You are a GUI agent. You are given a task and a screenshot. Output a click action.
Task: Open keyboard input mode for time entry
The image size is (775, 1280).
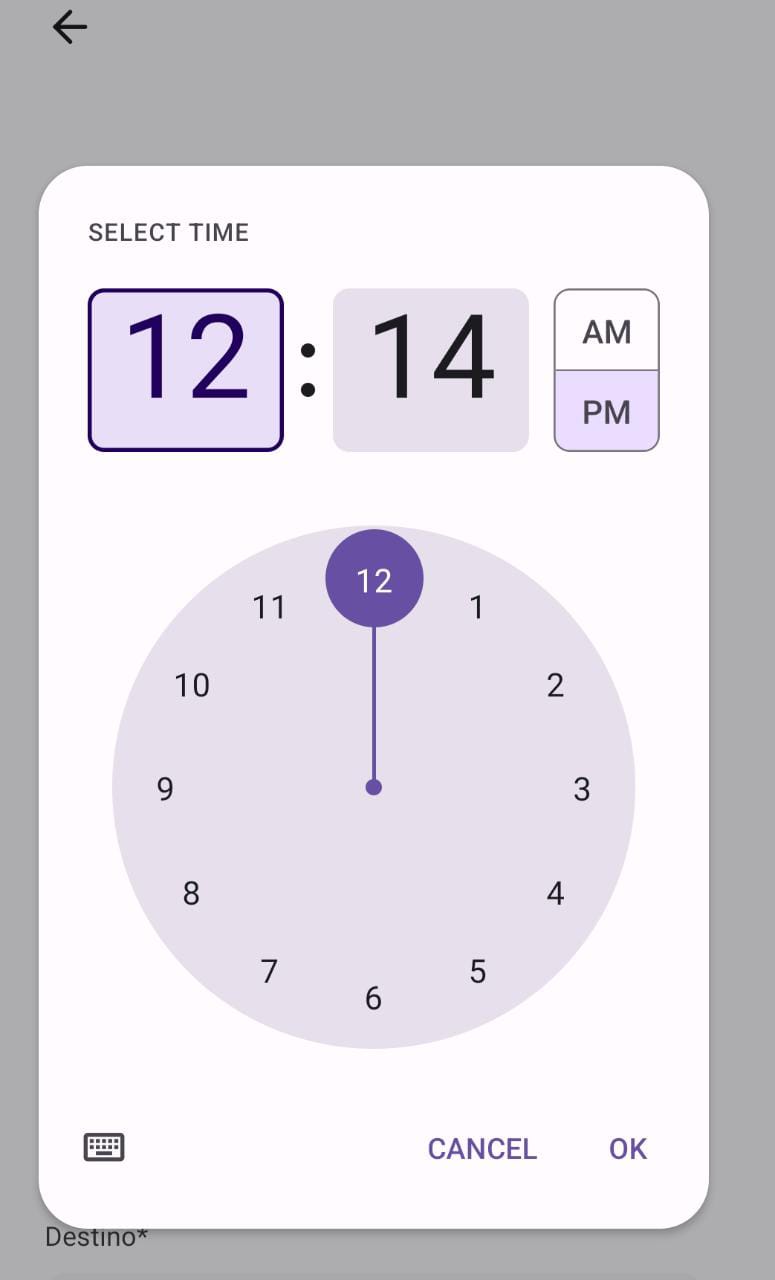point(102,1147)
